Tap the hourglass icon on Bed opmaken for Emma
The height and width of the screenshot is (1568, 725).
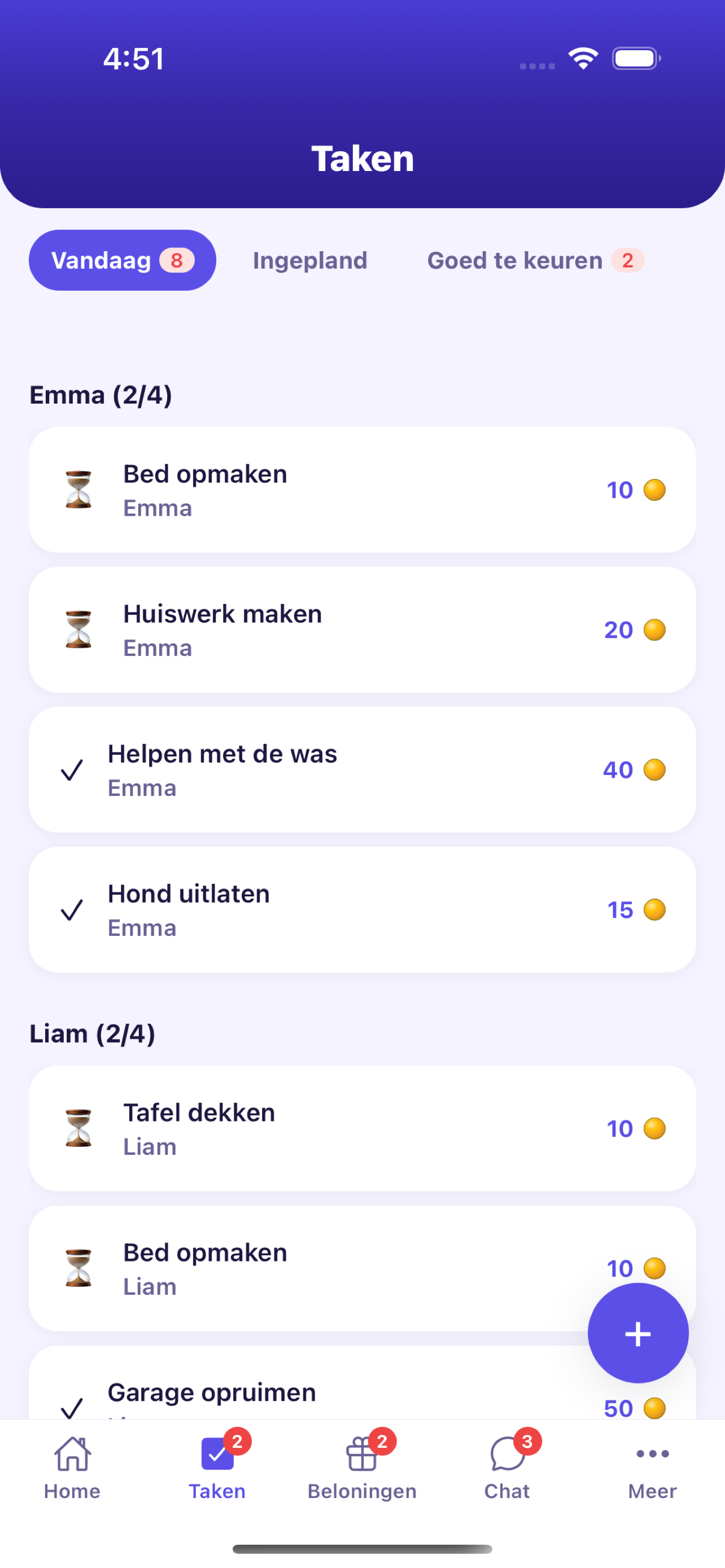pyautogui.click(x=78, y=489)
